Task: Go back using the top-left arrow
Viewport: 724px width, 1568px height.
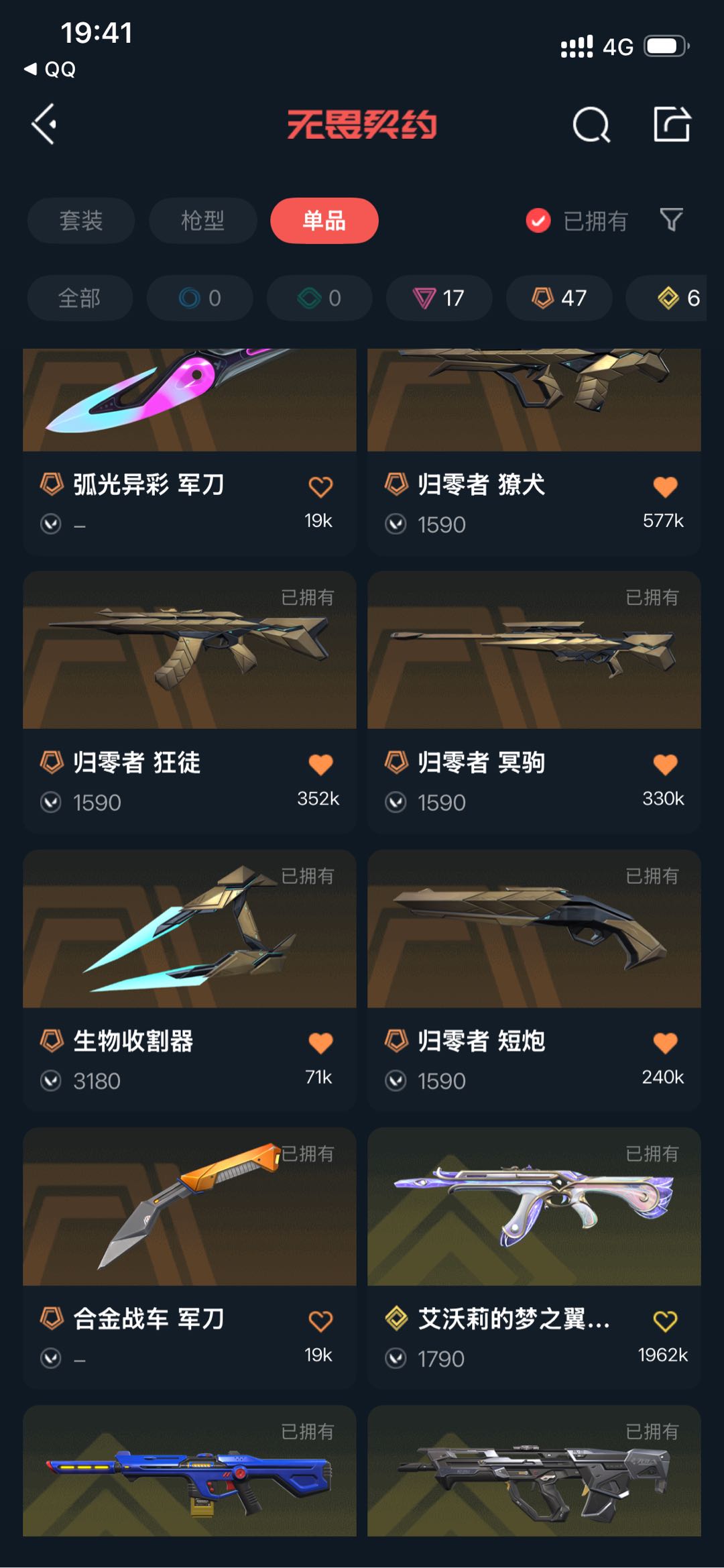Action: (x=44, y=124)
